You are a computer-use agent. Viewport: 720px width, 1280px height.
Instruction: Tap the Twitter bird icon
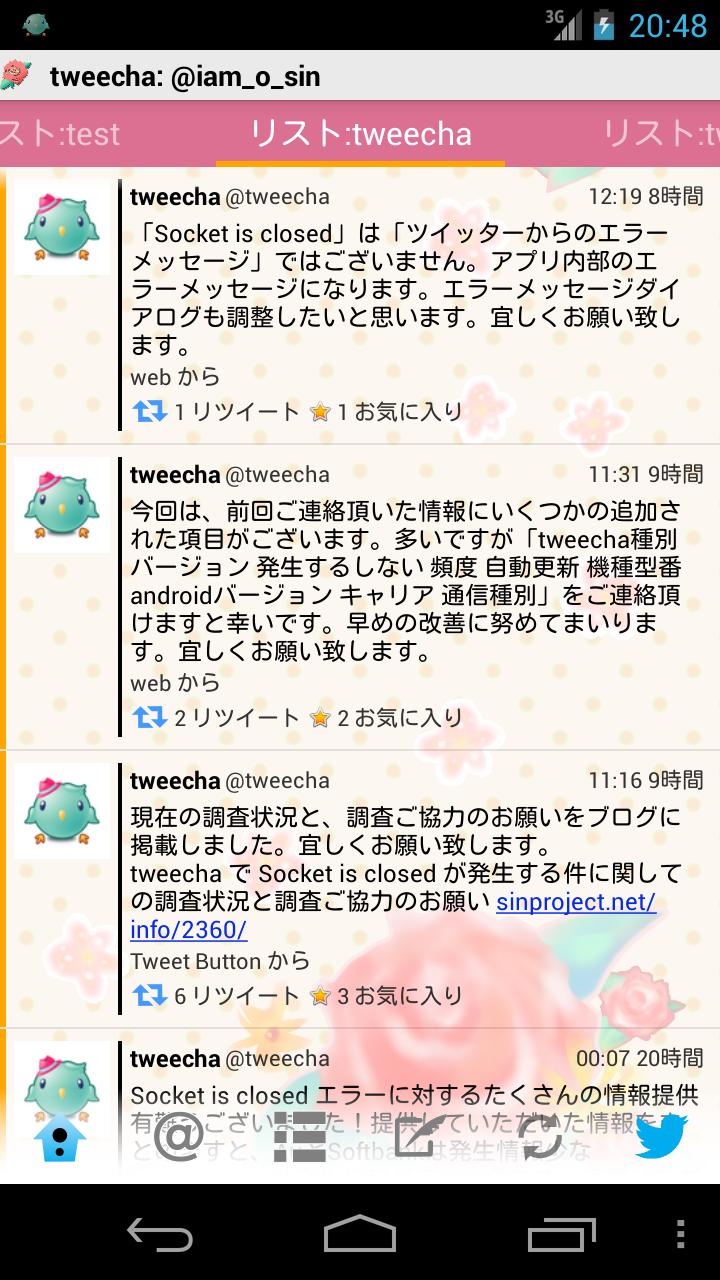[x=660, y=1138]
